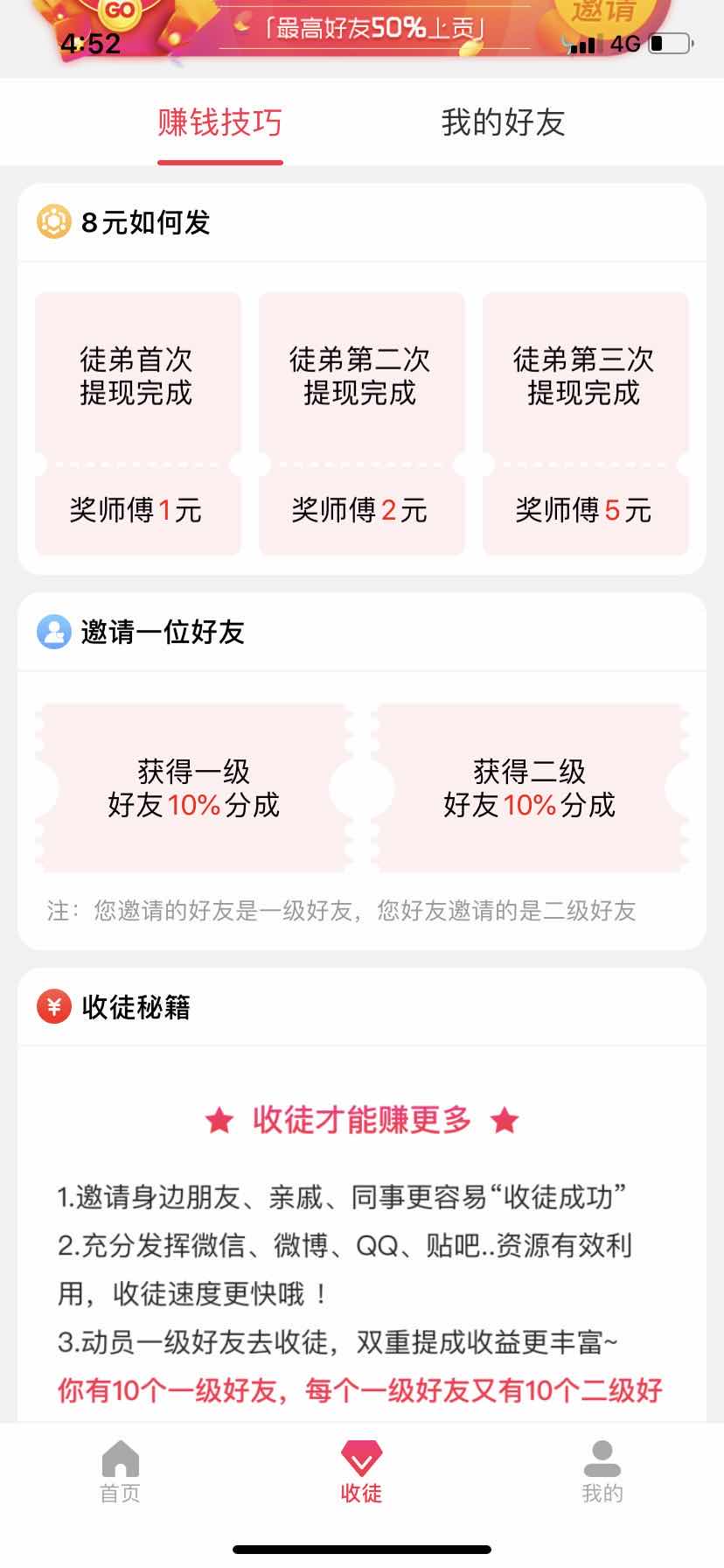Screen dimensions: 724x1568
Task: Select the 赚钱技巧 tab
Action: [x=219, y=122]
